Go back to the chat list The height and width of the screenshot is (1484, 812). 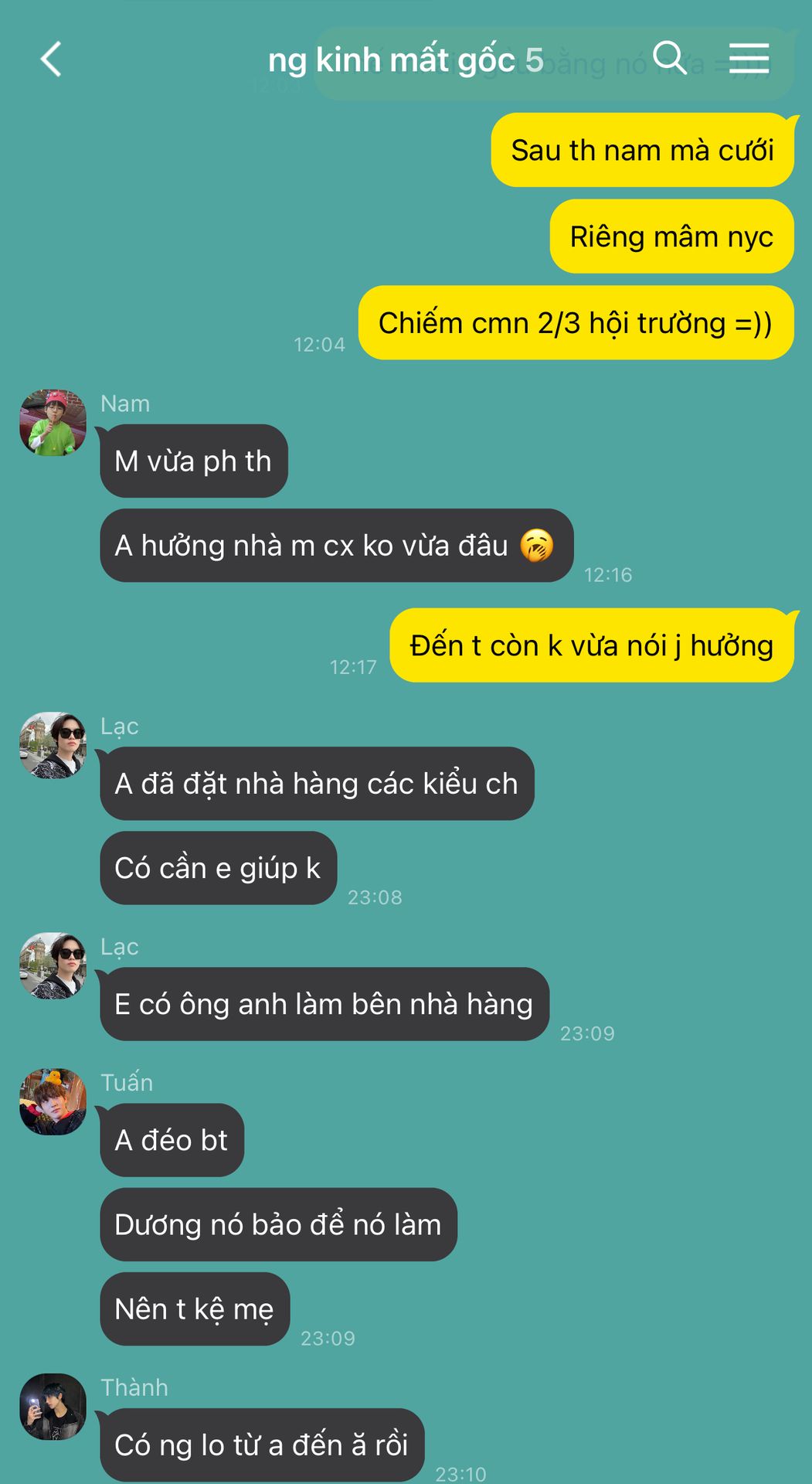point(51,60)
